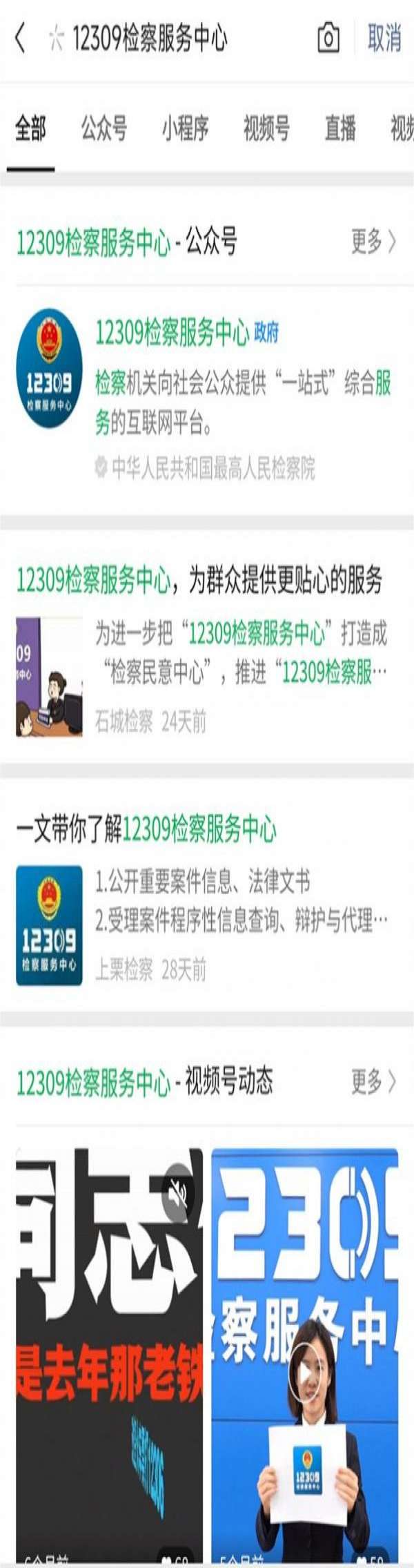This screenshot has height=1568, width=414.
Task: Open the 上栗检察 article 一文带你了解
Action: [x=207, y=897]
